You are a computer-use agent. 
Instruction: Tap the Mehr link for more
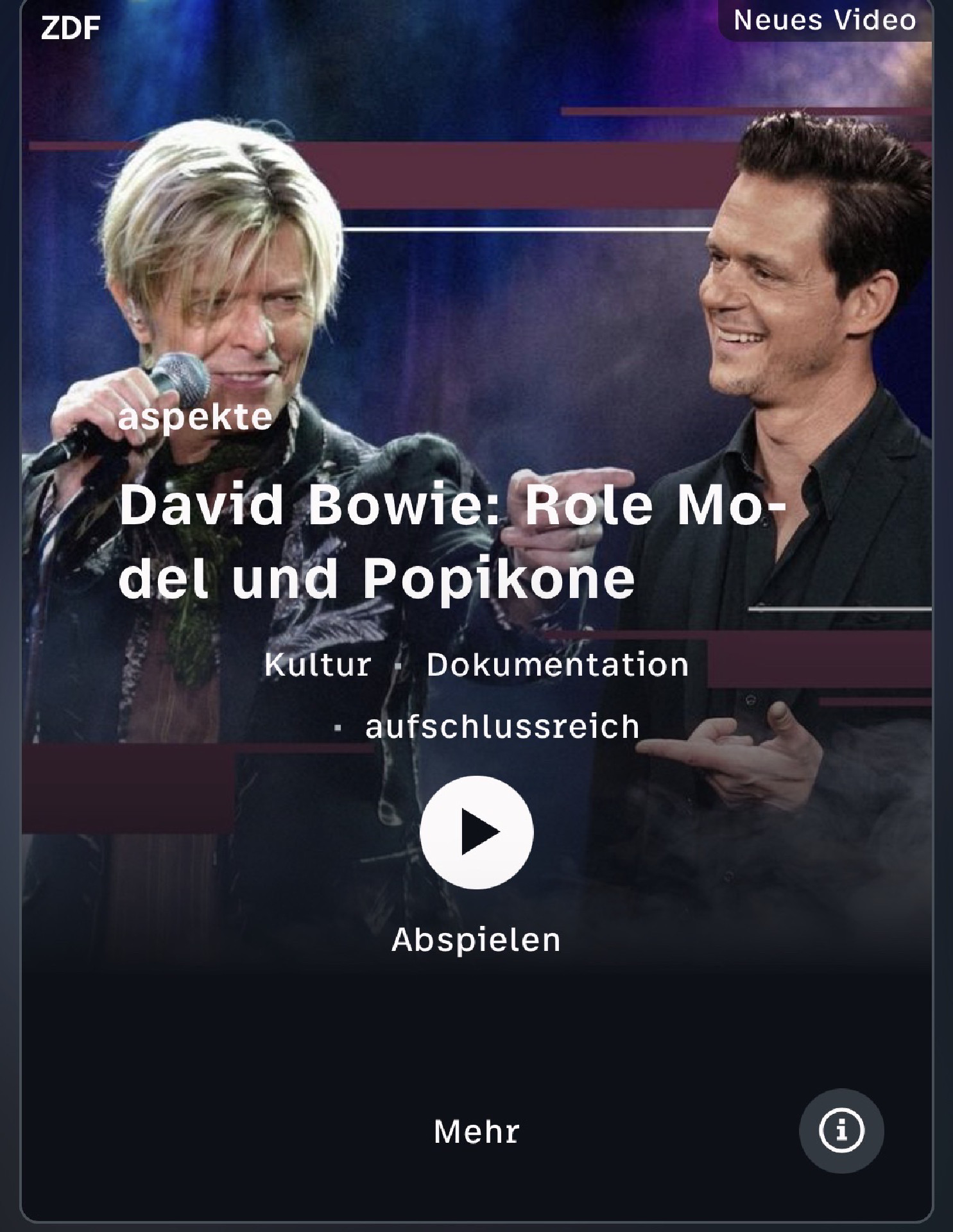coord(476,1131)
